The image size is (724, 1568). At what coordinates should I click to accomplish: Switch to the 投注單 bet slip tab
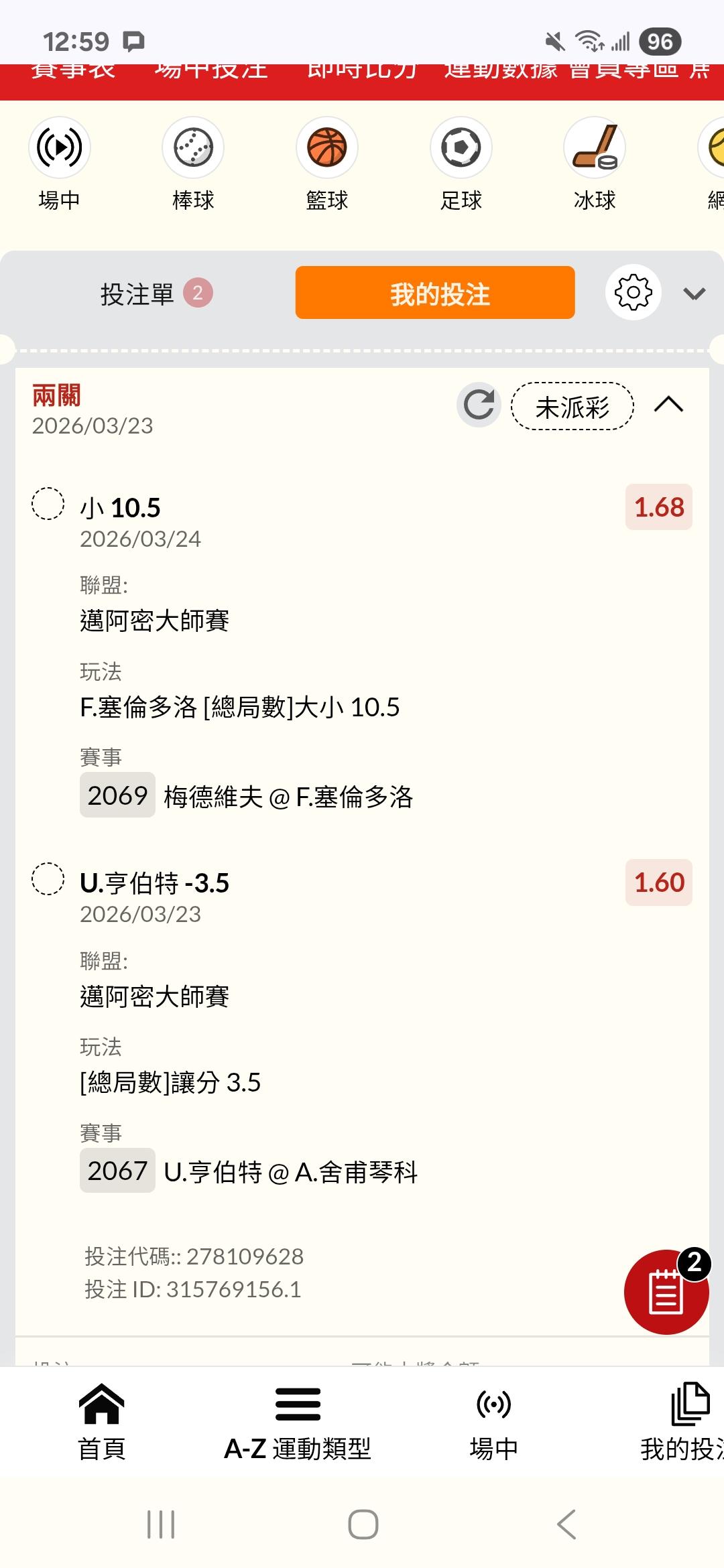pyautogui.click(x=156, y=293)
